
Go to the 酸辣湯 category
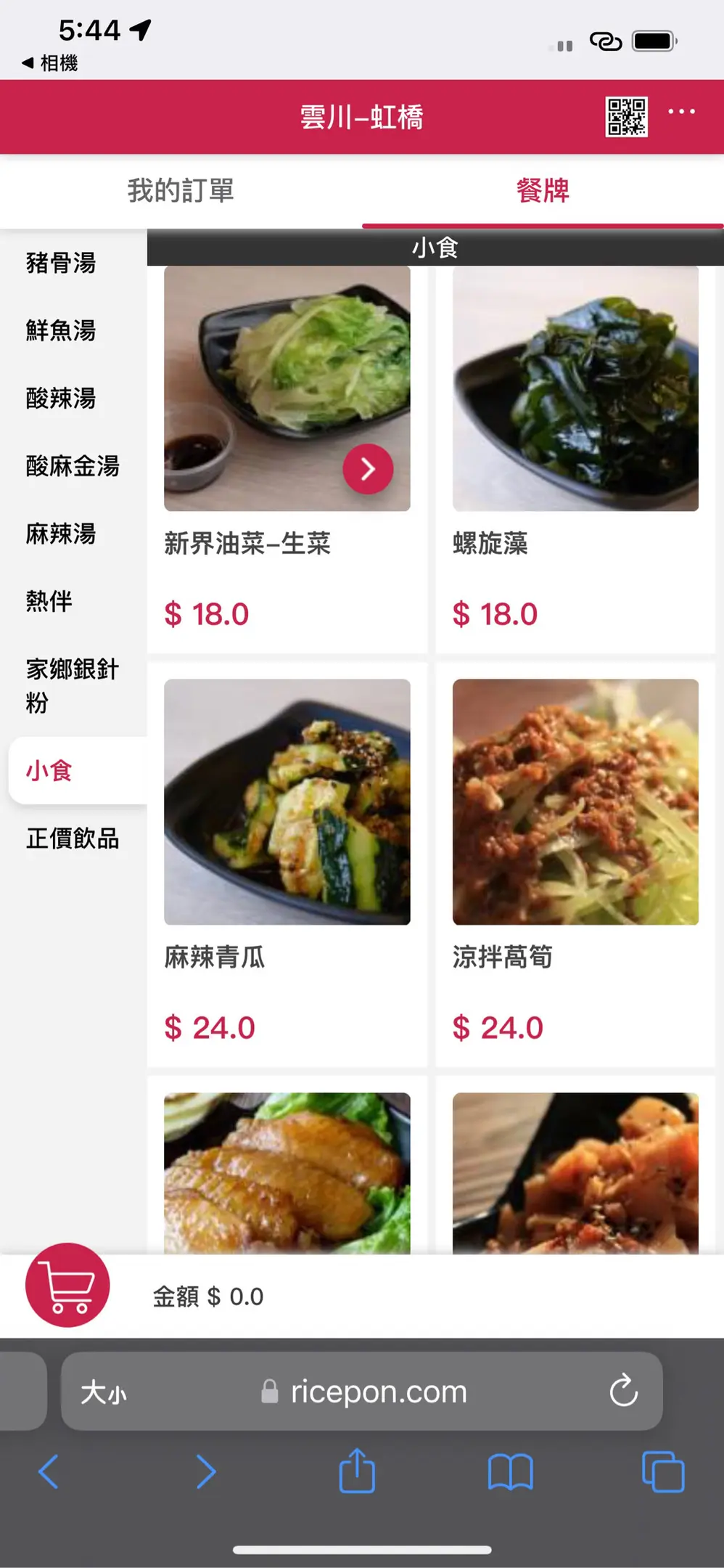(x=61, y=399)
